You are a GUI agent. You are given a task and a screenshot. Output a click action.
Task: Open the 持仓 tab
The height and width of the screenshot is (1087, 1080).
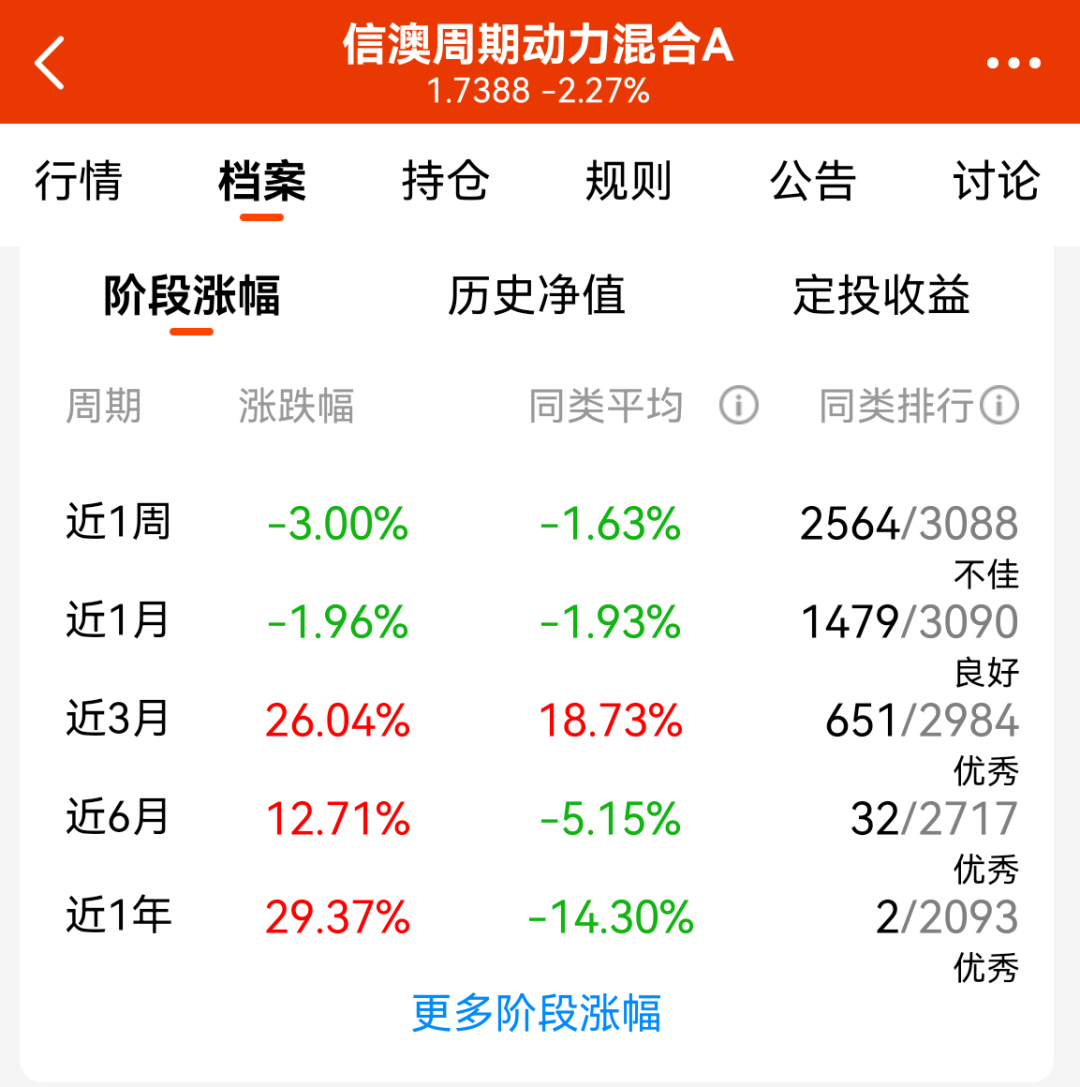click(445, 182)
